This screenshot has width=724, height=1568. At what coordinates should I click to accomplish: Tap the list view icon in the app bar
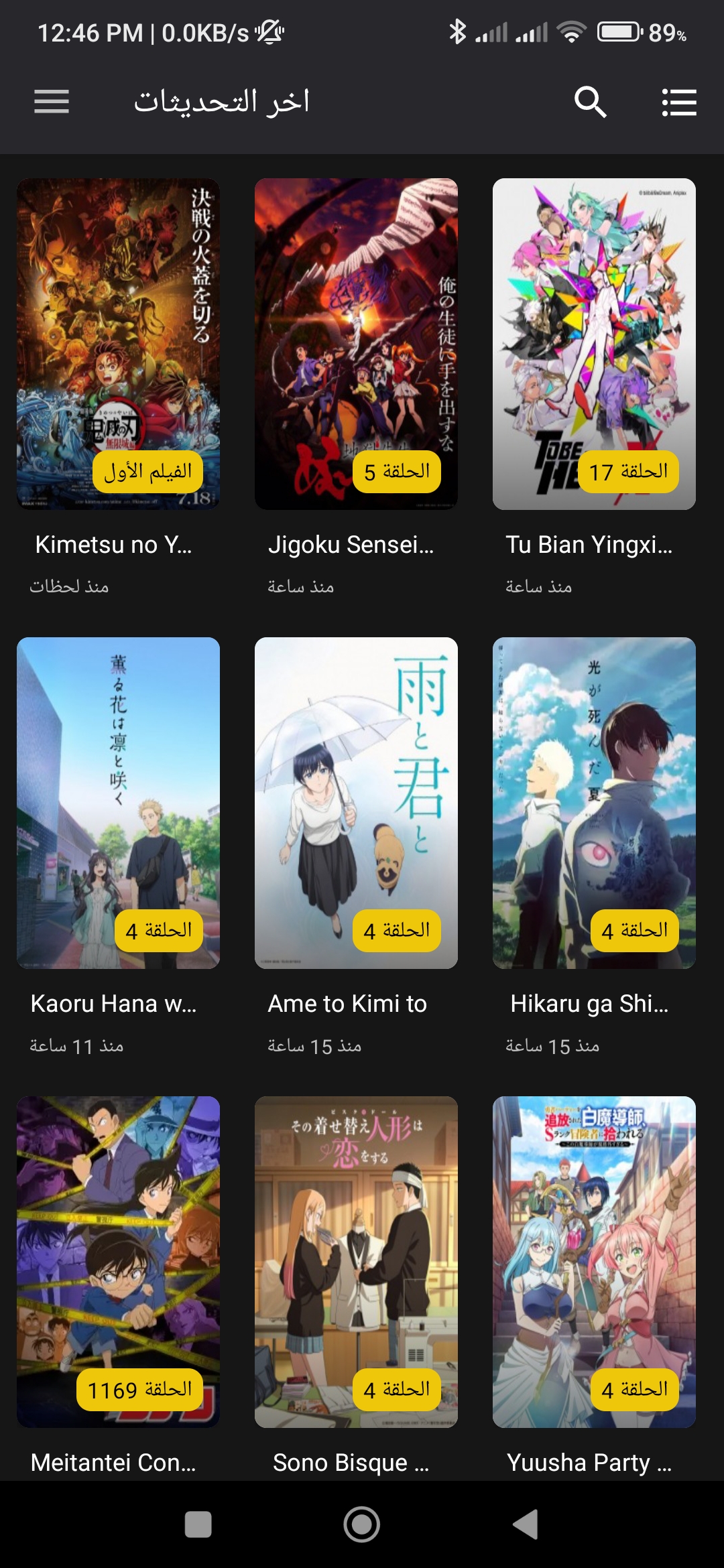pyautogui.click(x=679, y=102)
